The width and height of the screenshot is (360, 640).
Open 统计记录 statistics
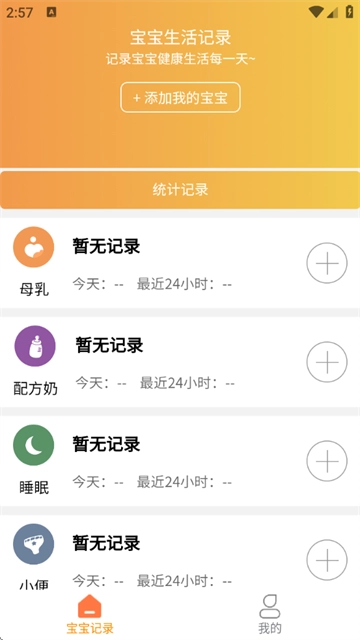(x=180, y=190)
